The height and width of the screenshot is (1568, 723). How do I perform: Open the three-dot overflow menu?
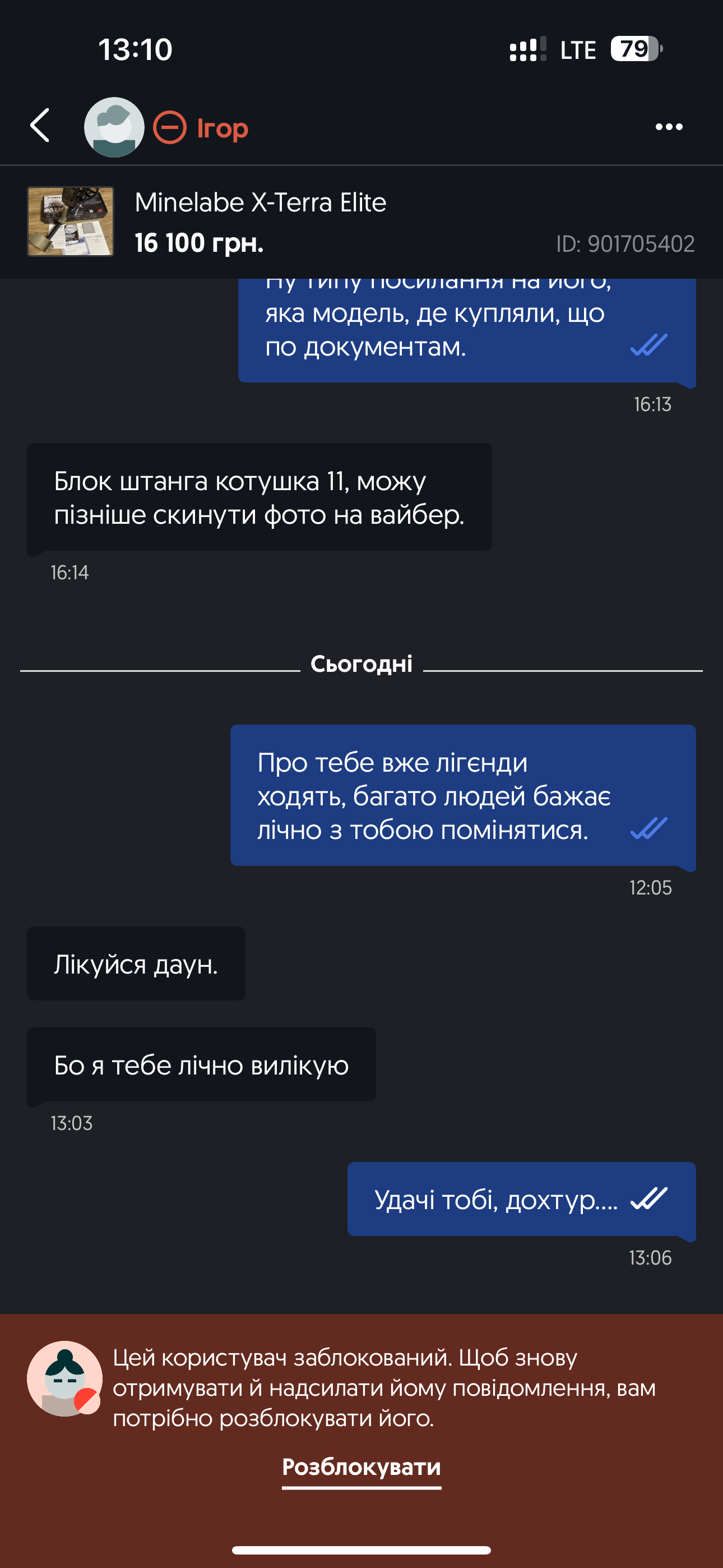click(x=668, y=127)
